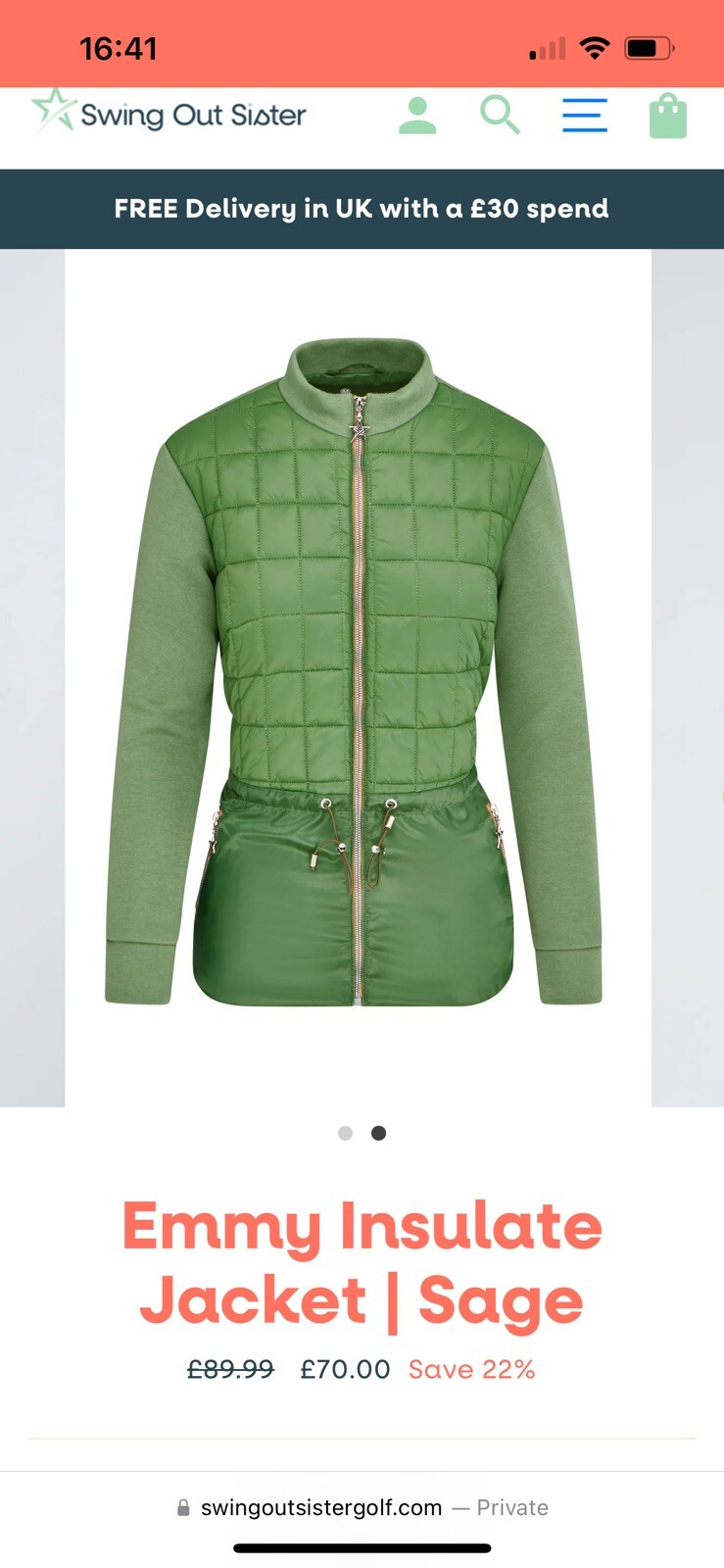The width and height of the screenshot is (724, 1568).
Task: Go to Swing Out Sister homepage
Action: click(x=169, y=113)
